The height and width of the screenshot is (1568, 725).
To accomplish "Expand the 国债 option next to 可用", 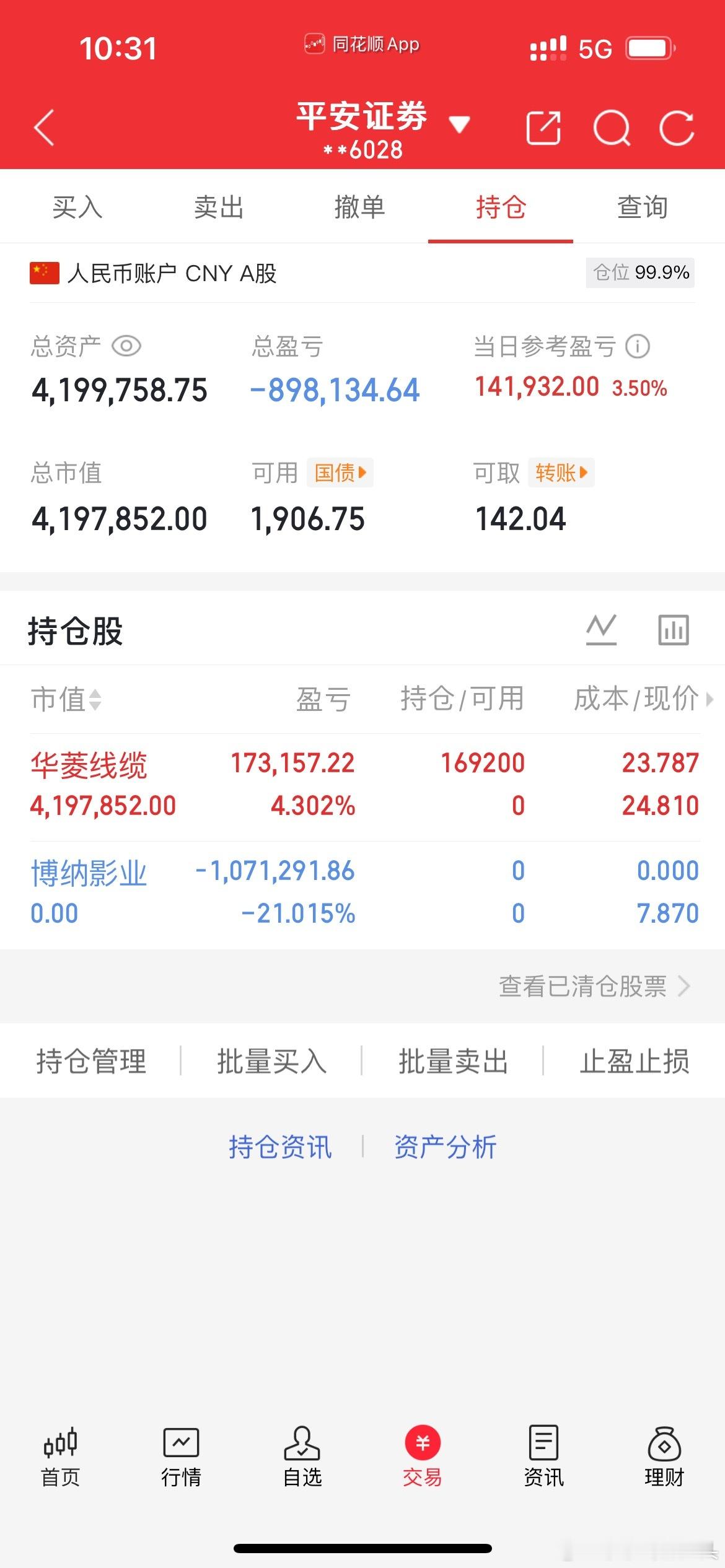I will click(x=341, y=473).
